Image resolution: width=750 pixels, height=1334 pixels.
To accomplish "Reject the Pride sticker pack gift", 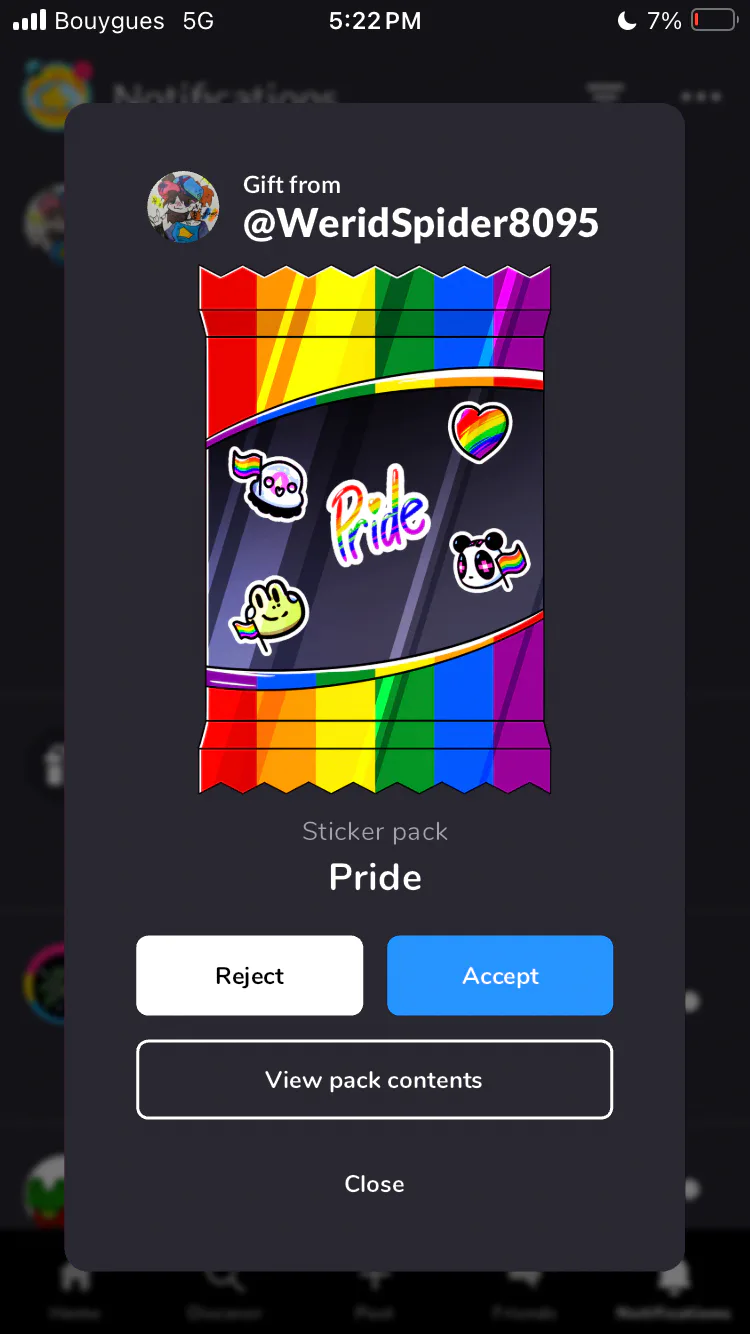I will coord(249,975).
